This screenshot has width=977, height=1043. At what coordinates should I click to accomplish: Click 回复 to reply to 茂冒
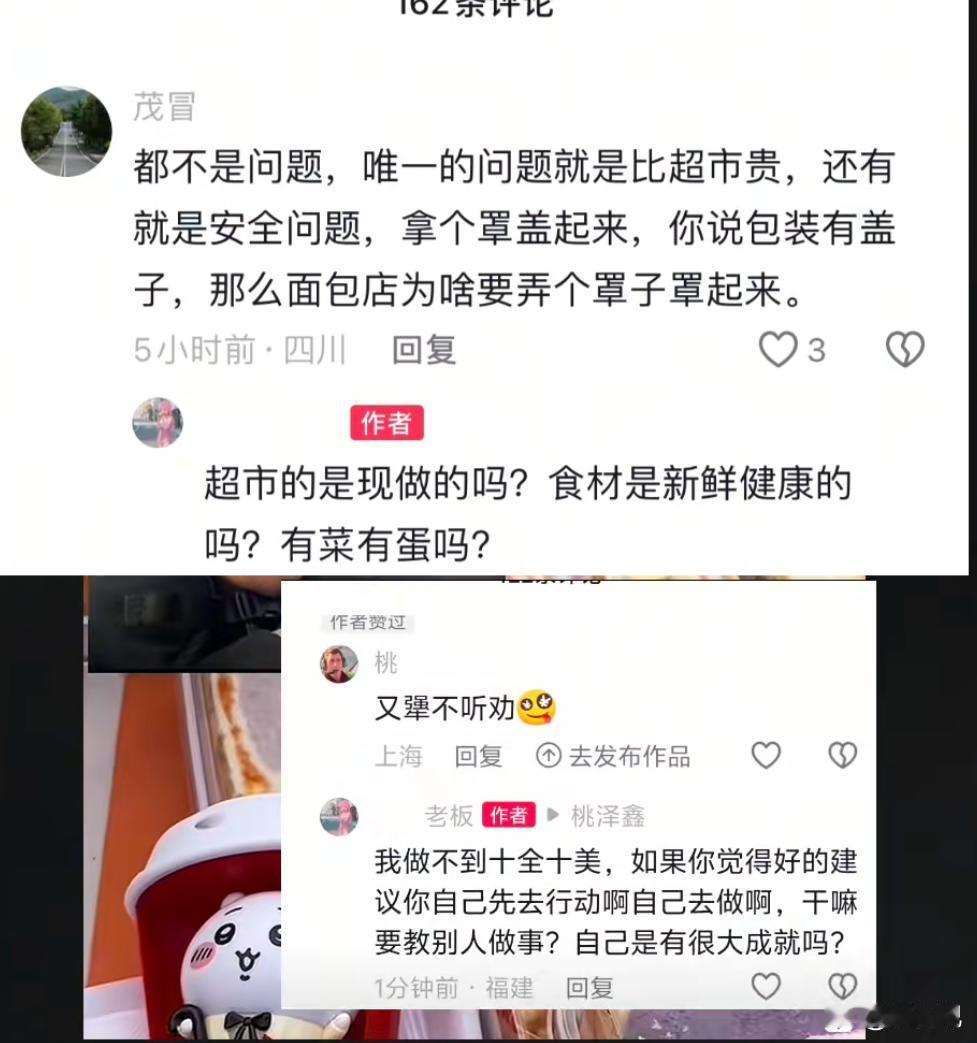coord(423,351)
